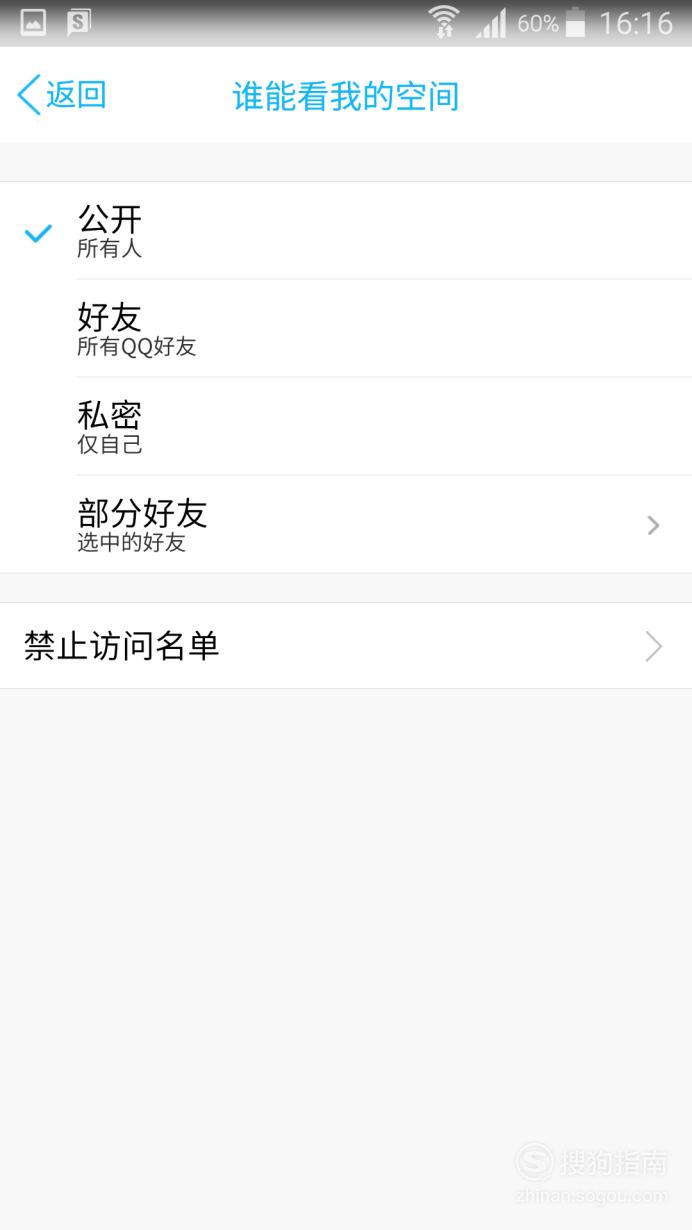This screenshot has height=1230, width=692.
Task: Open the 禁止访问名单 blocked list
Action: 346,646
